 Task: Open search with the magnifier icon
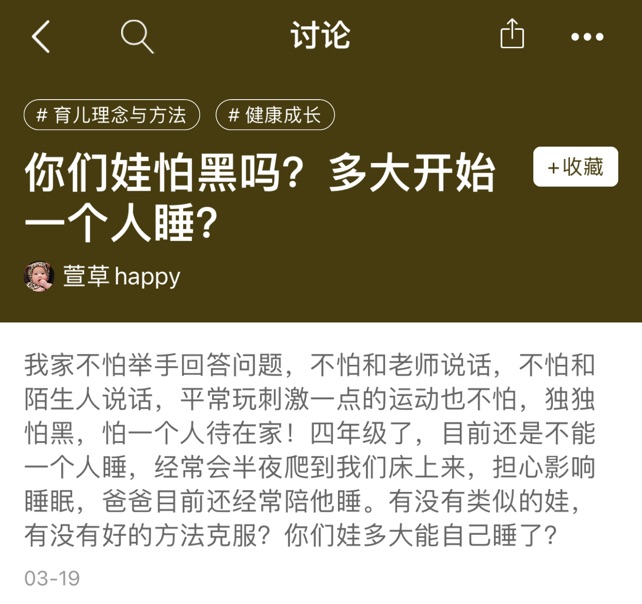tap(136, 37)
